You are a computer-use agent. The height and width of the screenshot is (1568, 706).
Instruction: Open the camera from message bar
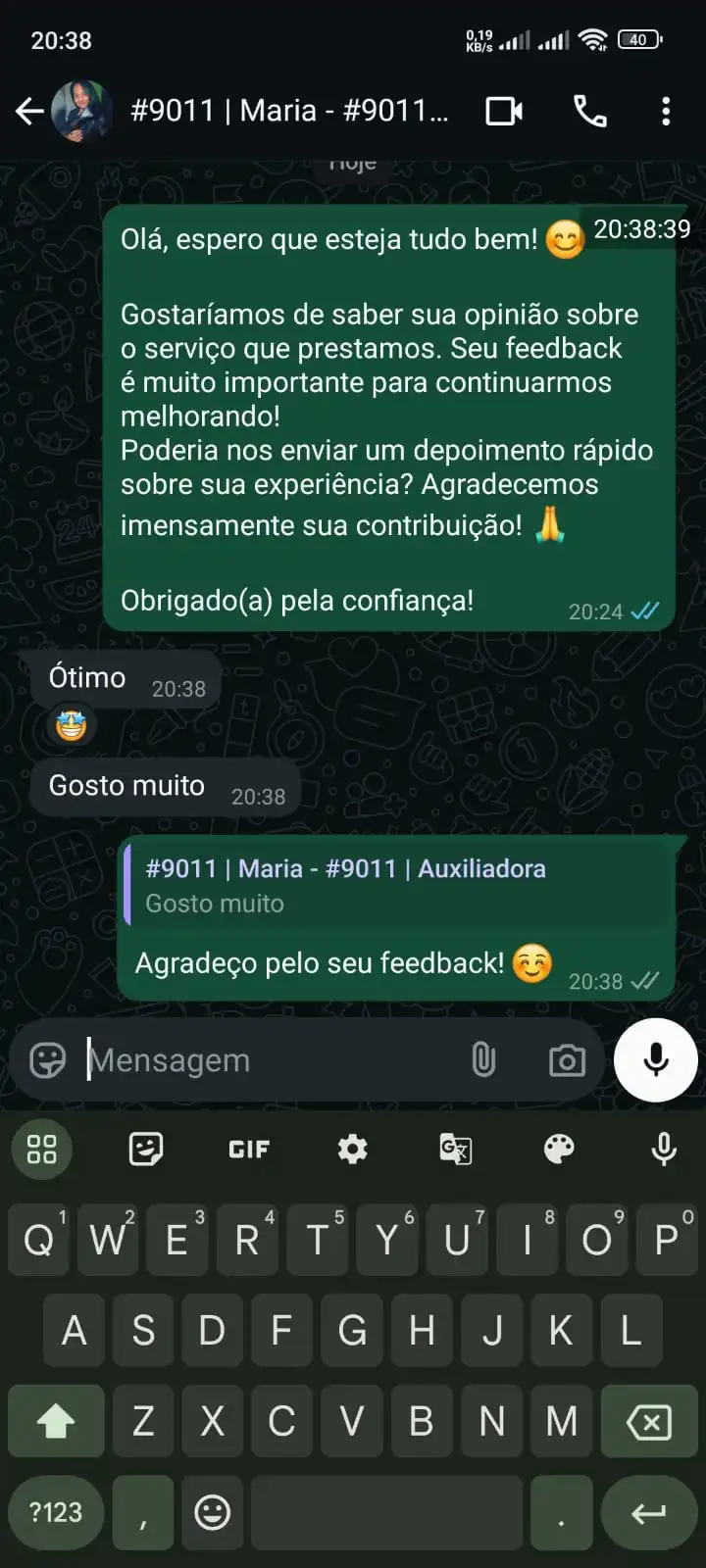tap(567, 1060)
